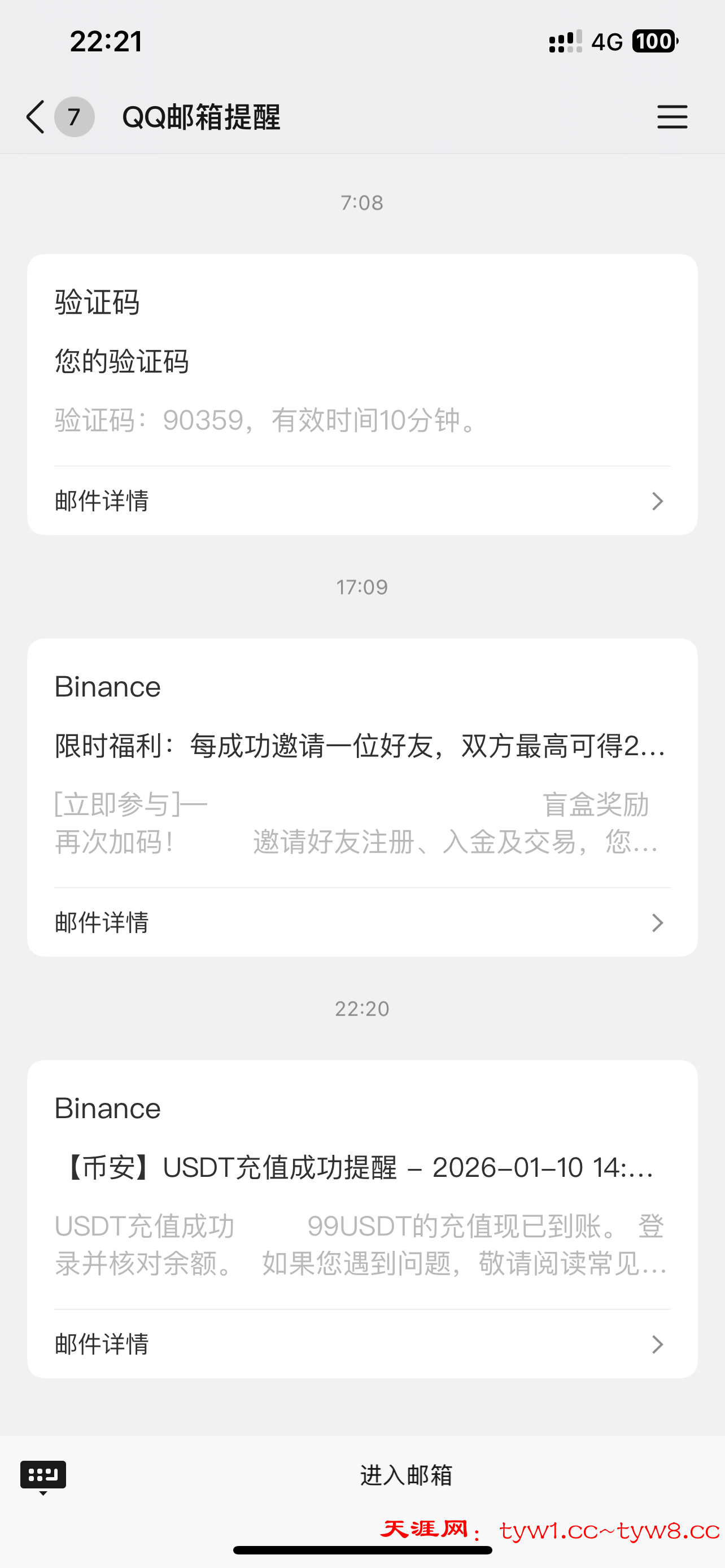Go back to the chat list
725x1568 pixels.
(x=37, y=116)
